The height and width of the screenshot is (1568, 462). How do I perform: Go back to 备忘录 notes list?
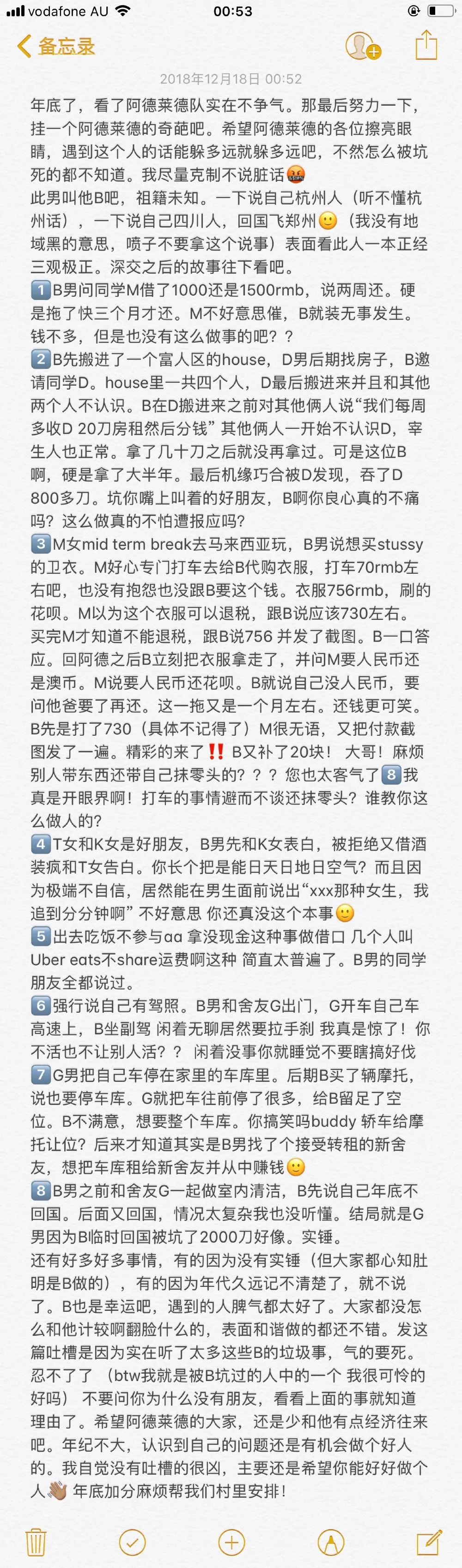[56, 46]
